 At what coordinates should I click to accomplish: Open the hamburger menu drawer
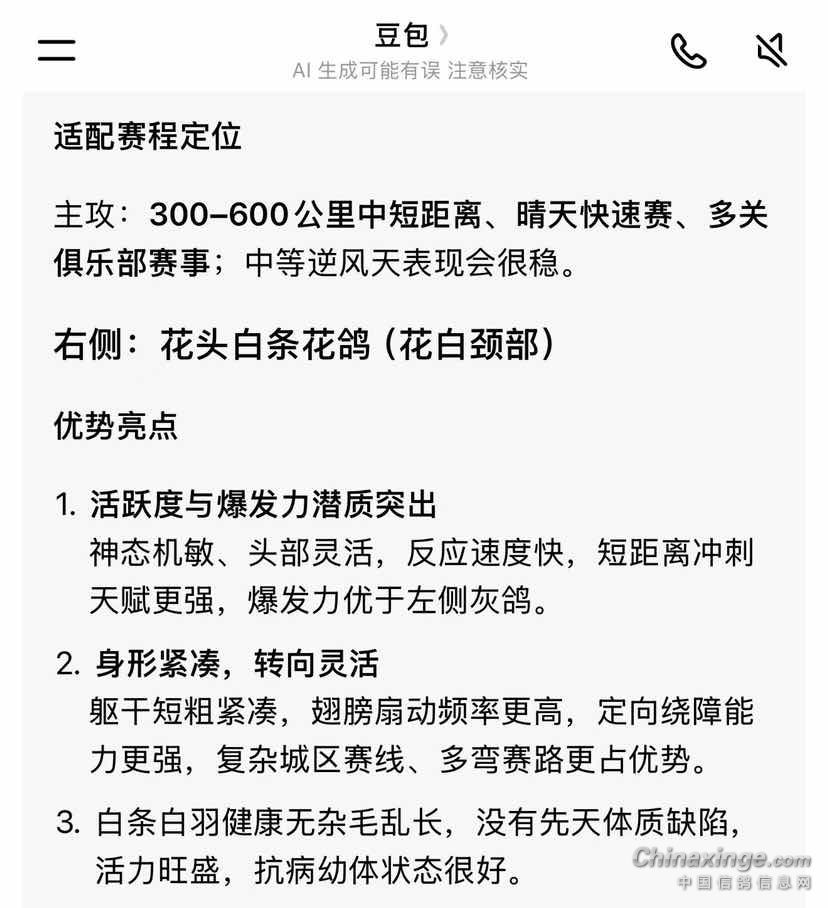[57, 50]
